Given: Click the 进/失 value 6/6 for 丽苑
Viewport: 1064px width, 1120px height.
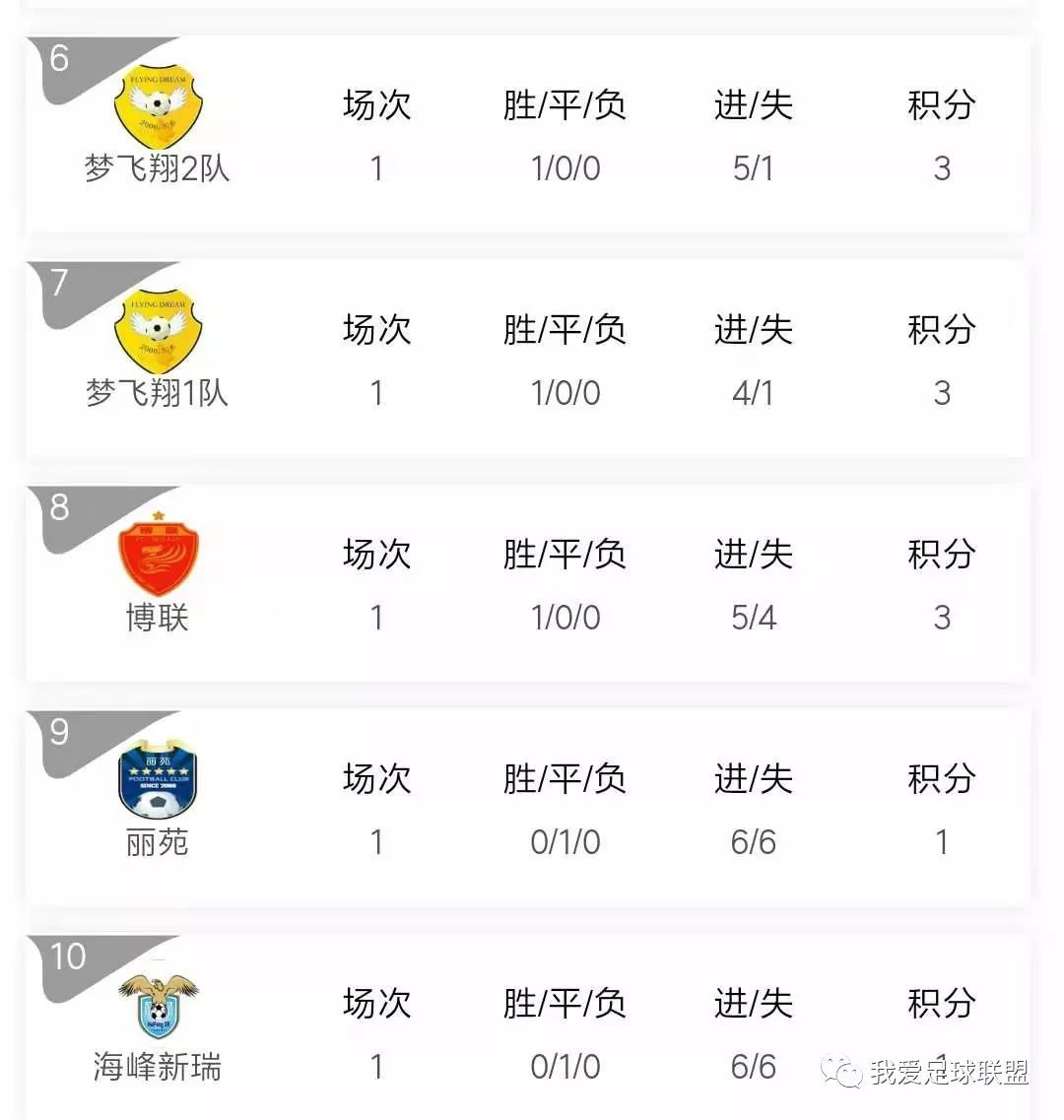Looking at the screenshot, I should (754, 842).
